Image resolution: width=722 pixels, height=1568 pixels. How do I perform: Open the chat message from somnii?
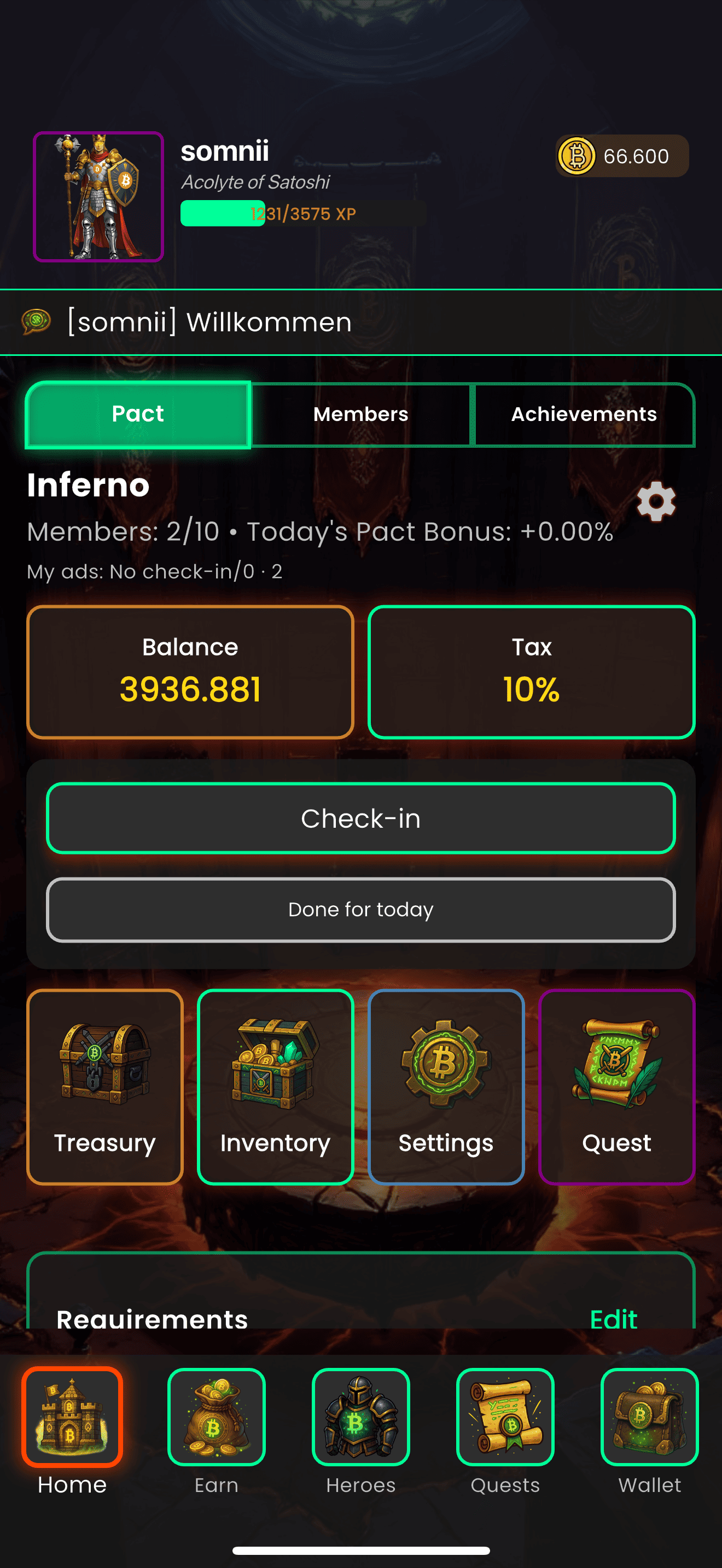point(208,322)
